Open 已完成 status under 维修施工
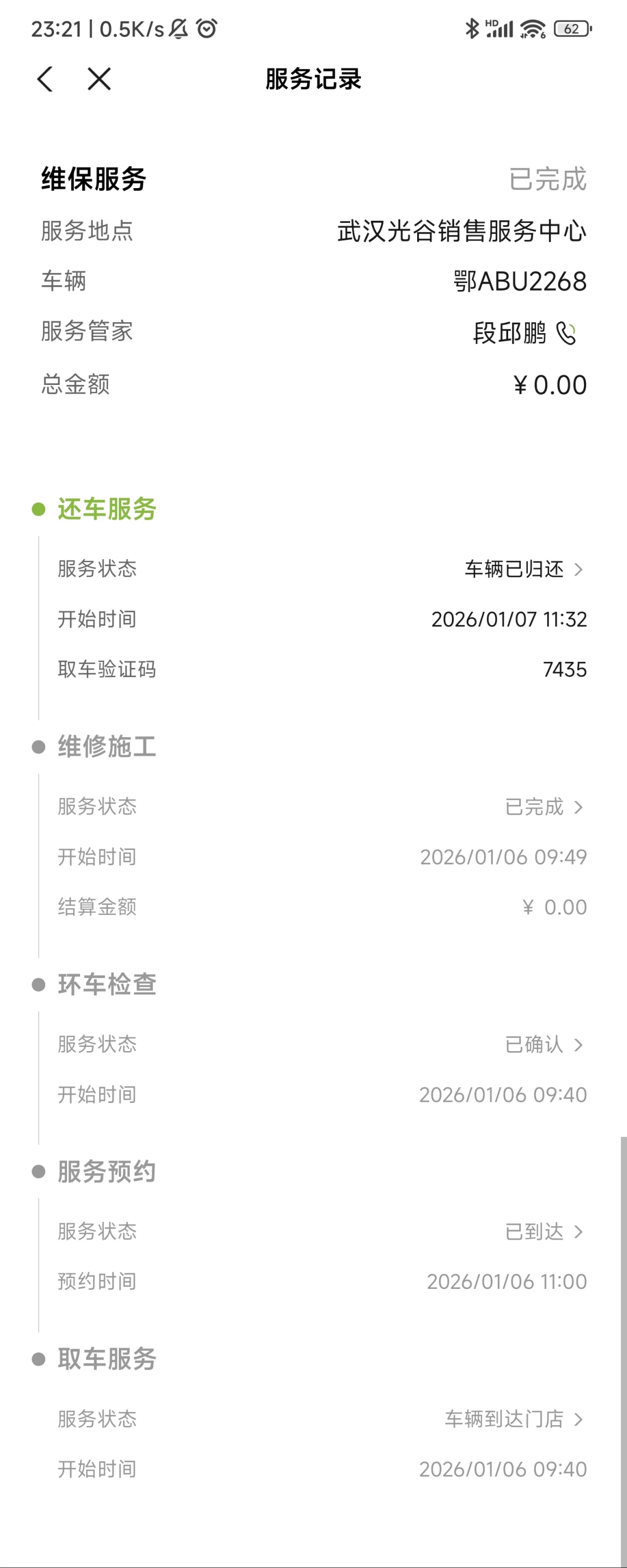 coord(544,806)
